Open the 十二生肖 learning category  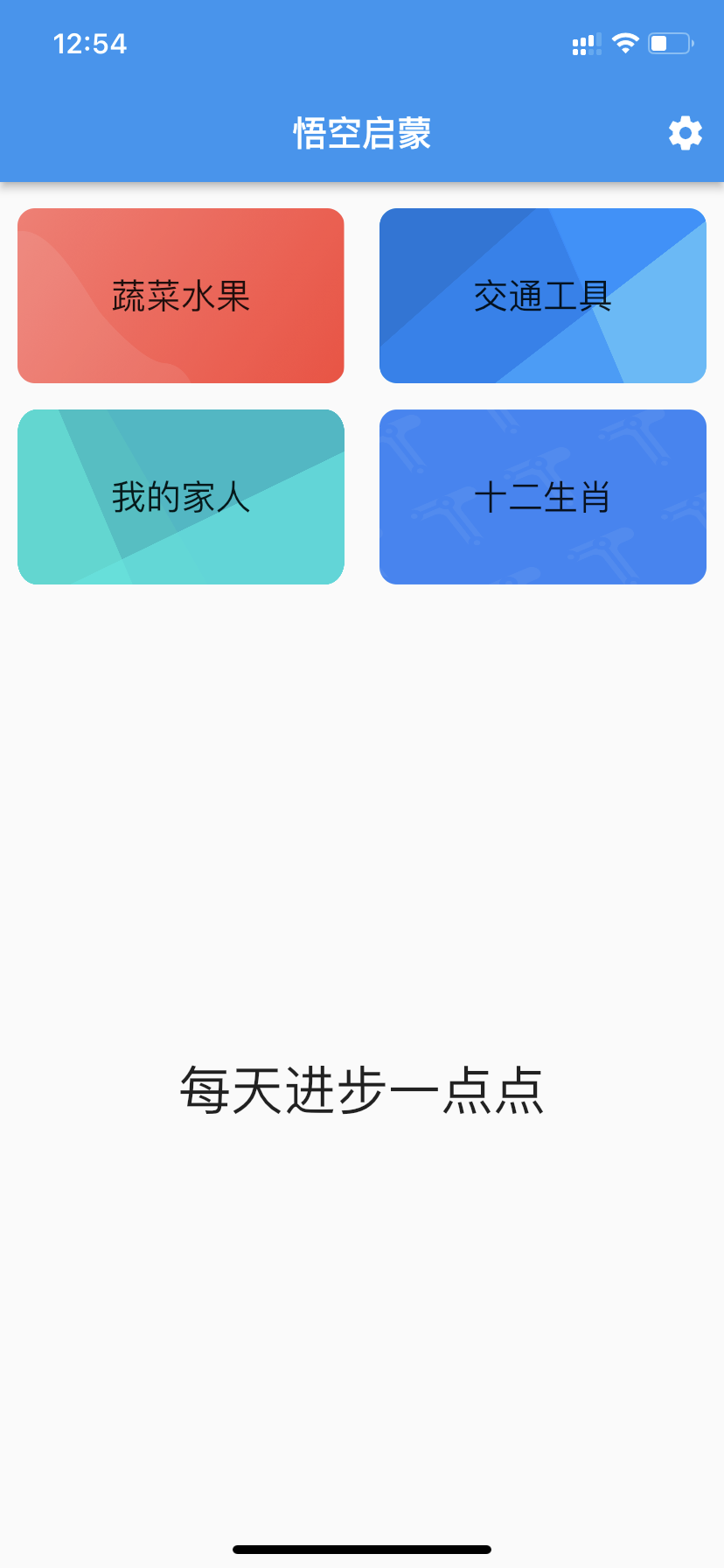point(542,496)
